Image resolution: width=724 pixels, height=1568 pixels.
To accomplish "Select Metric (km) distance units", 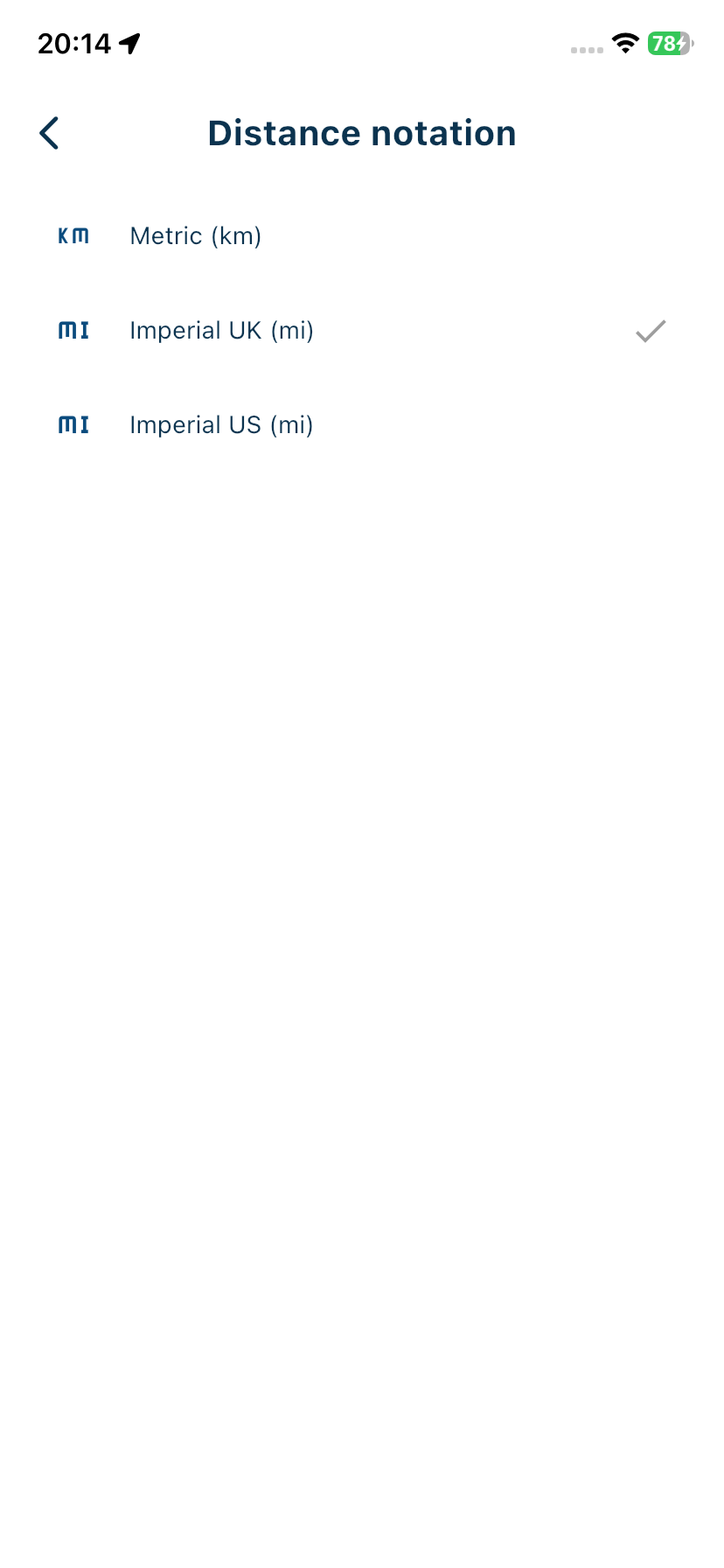I will pyautogui.click(x=196, y=236).
